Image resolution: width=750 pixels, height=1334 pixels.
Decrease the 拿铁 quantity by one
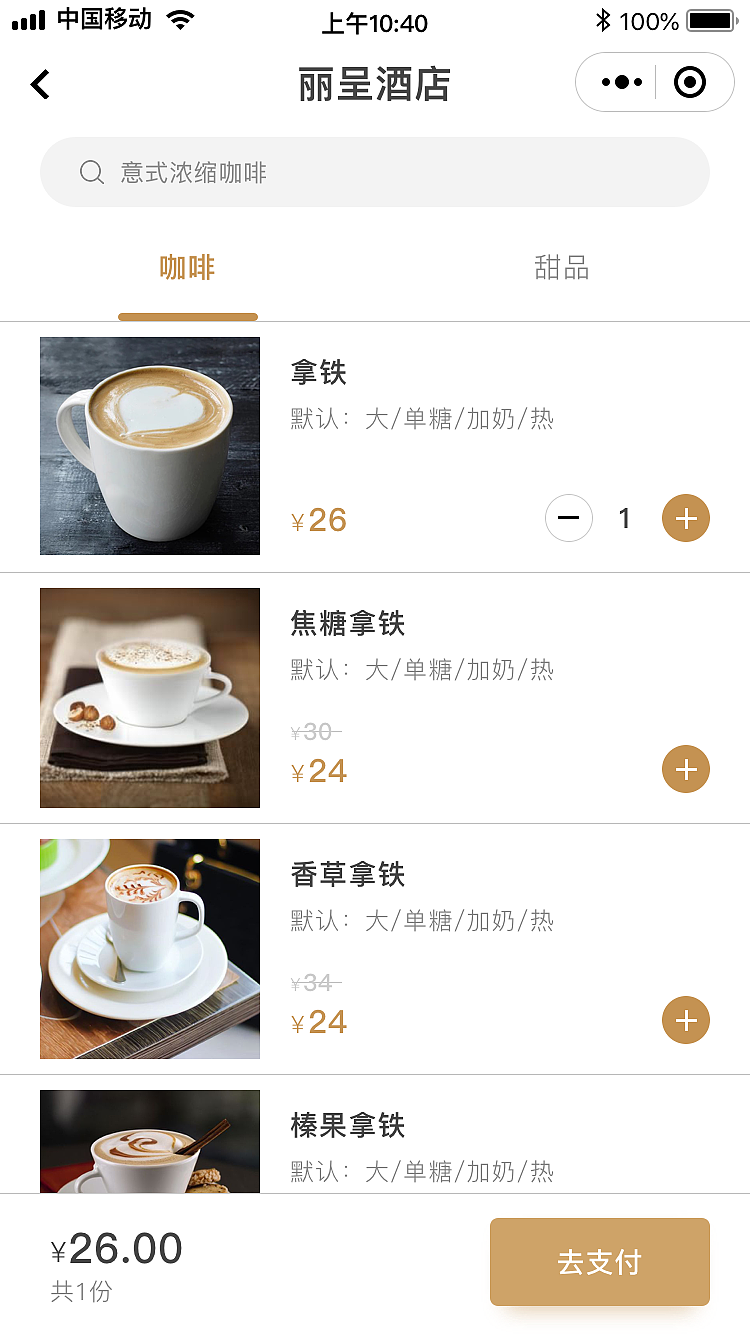(x=569, y=519)
